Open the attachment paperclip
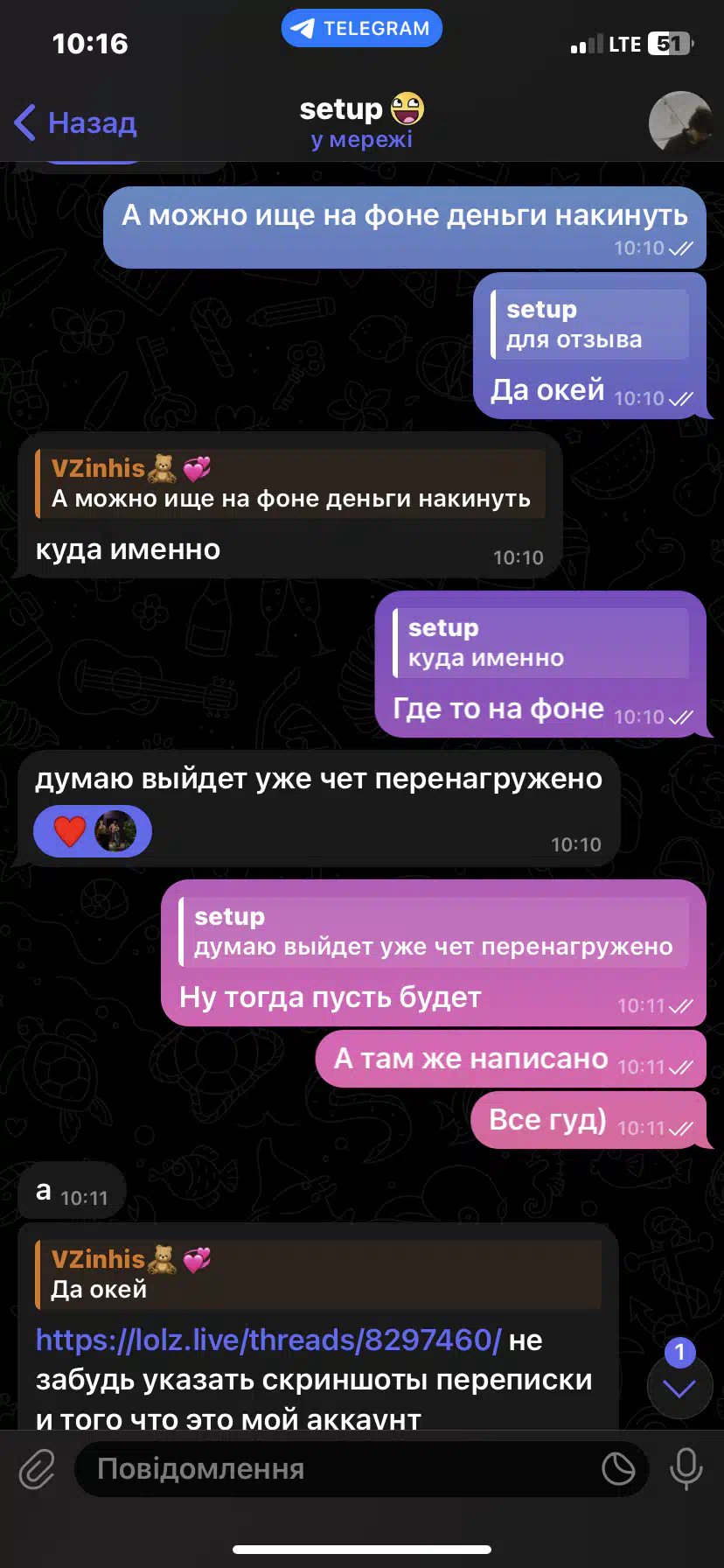The width and height of the screenshot is (724, 1568). (37, 1469)
